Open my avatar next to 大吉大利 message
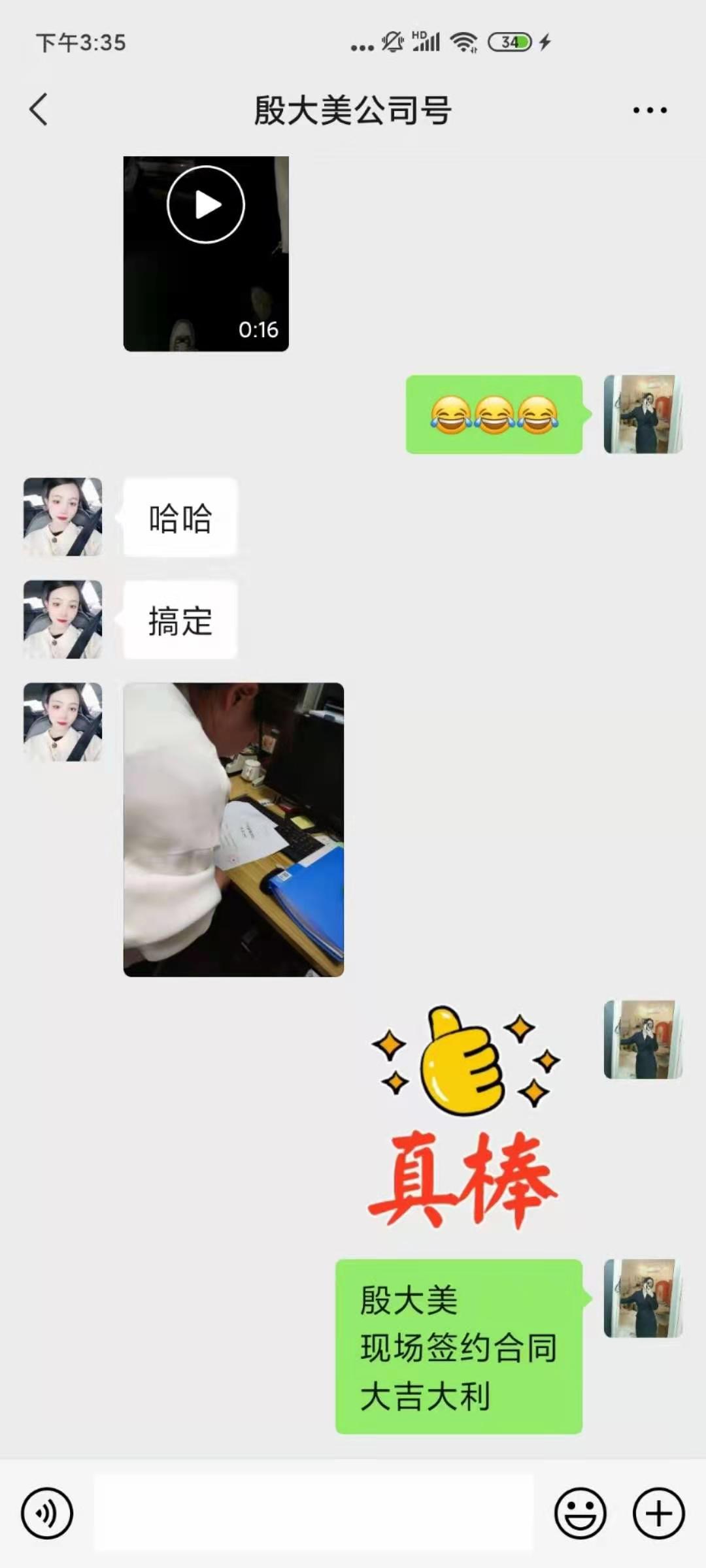This screenshot has width=706, height=1568. pos(643,1298)
